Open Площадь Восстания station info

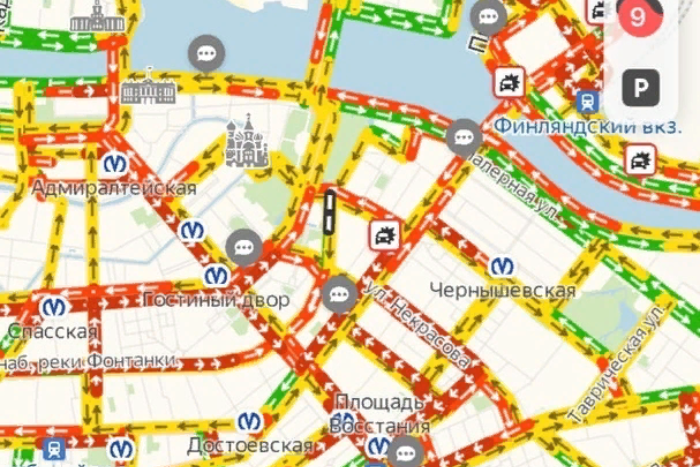pyautogui.click(x=378, y=445)
